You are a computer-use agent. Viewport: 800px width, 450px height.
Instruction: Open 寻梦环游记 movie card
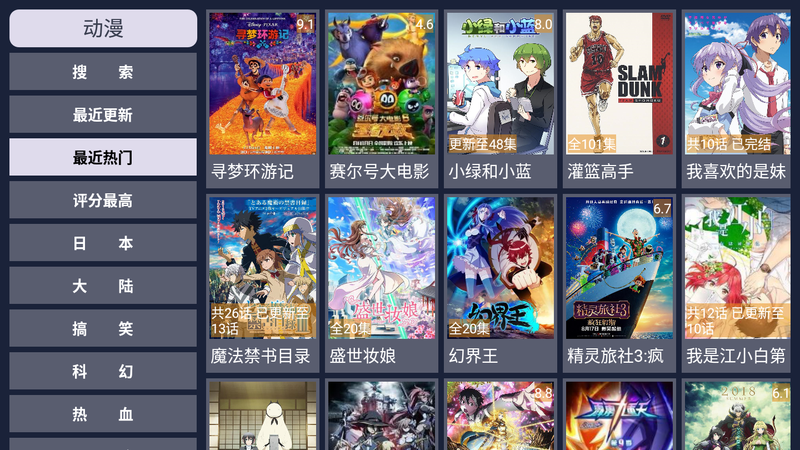tap(262, 98)
